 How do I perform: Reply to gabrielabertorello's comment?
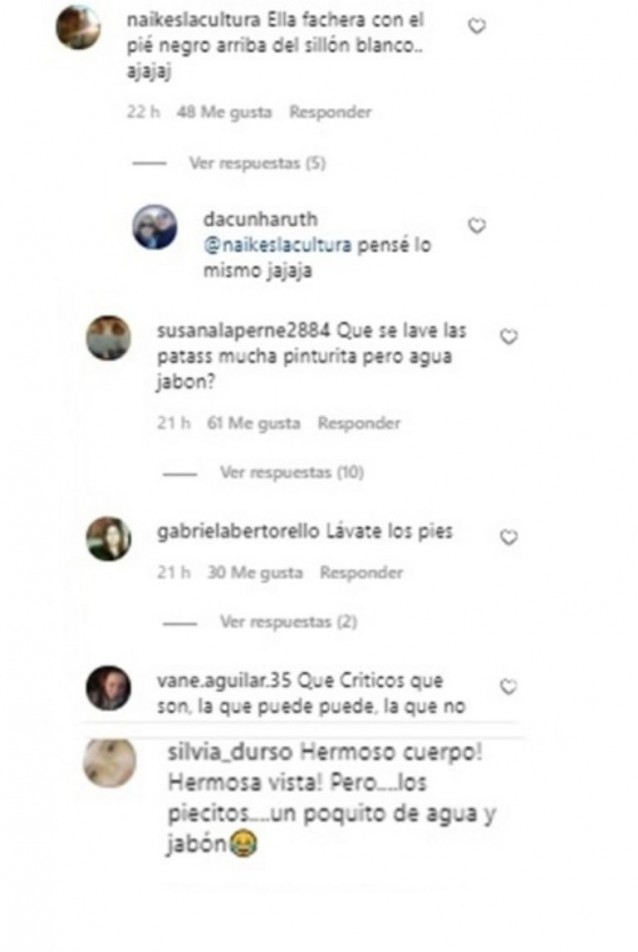coord(361,573)
